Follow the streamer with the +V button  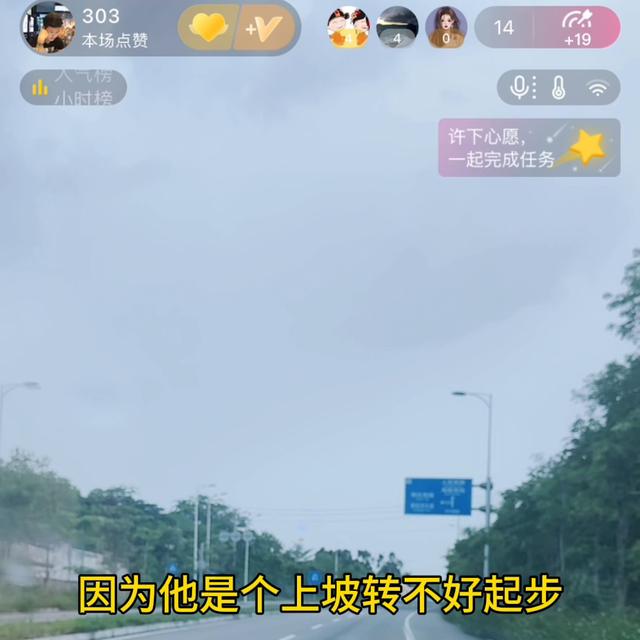[266, 28]
